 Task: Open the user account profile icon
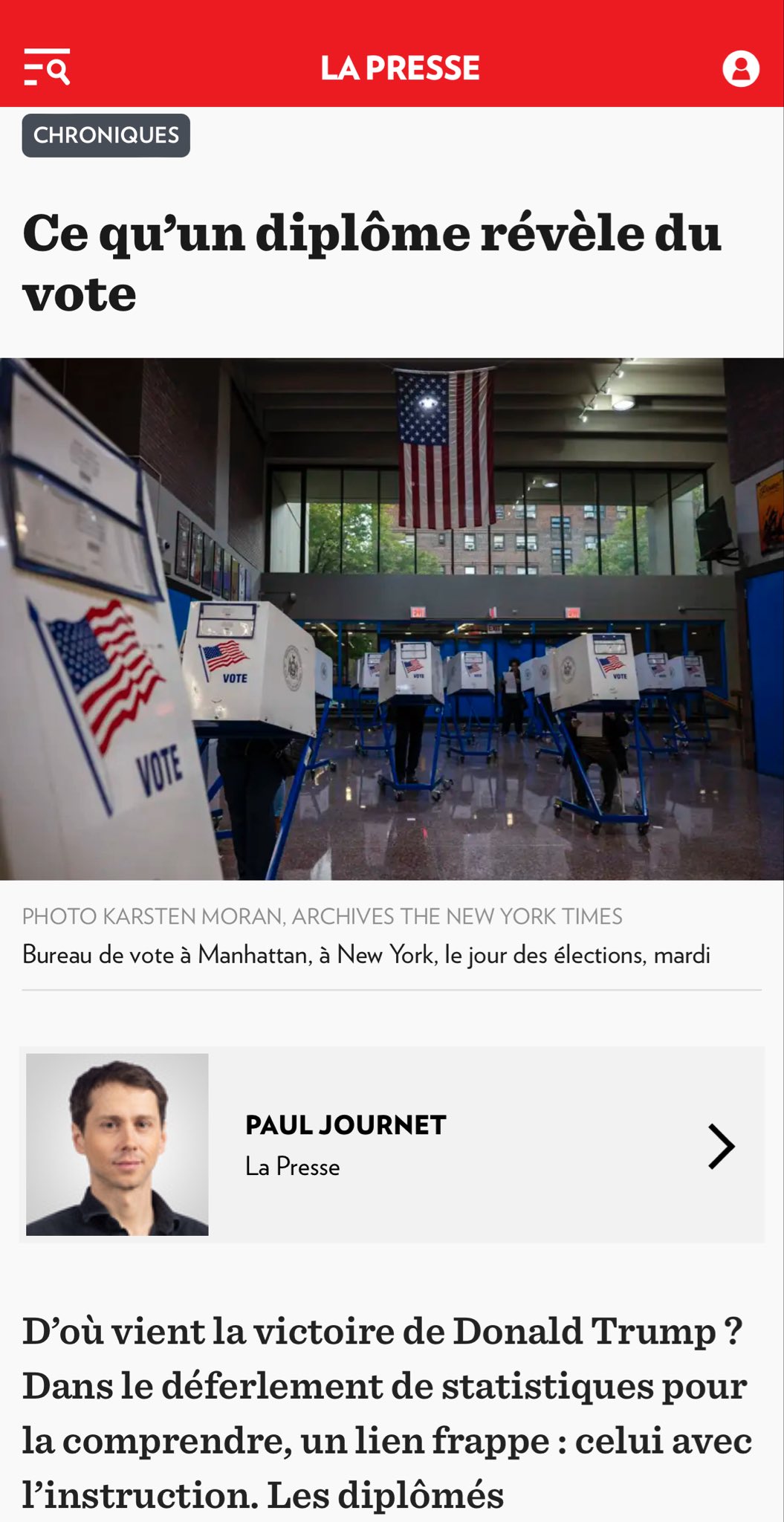(x=740, y=68)
